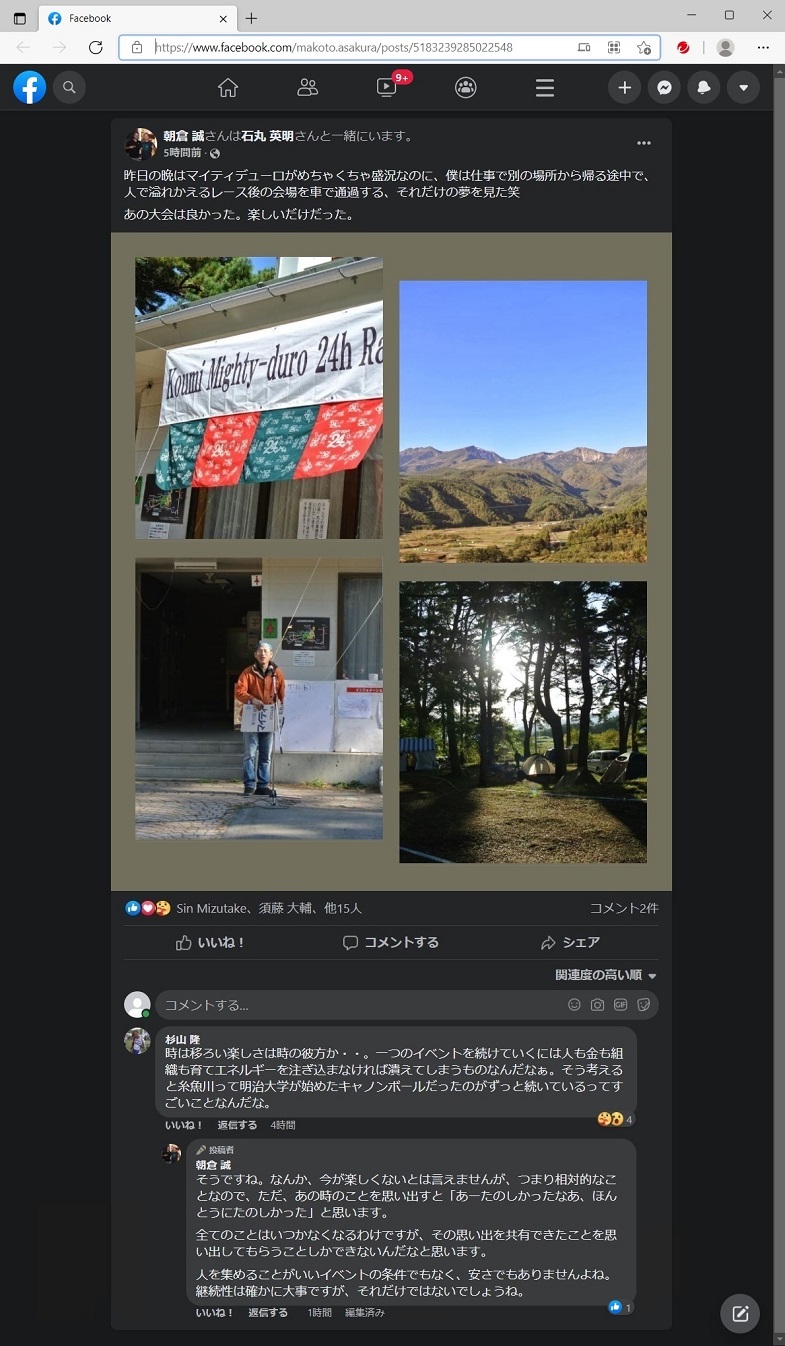View the コメント2件 comments count
This screenshot has height=1346, width=785.
624,908
